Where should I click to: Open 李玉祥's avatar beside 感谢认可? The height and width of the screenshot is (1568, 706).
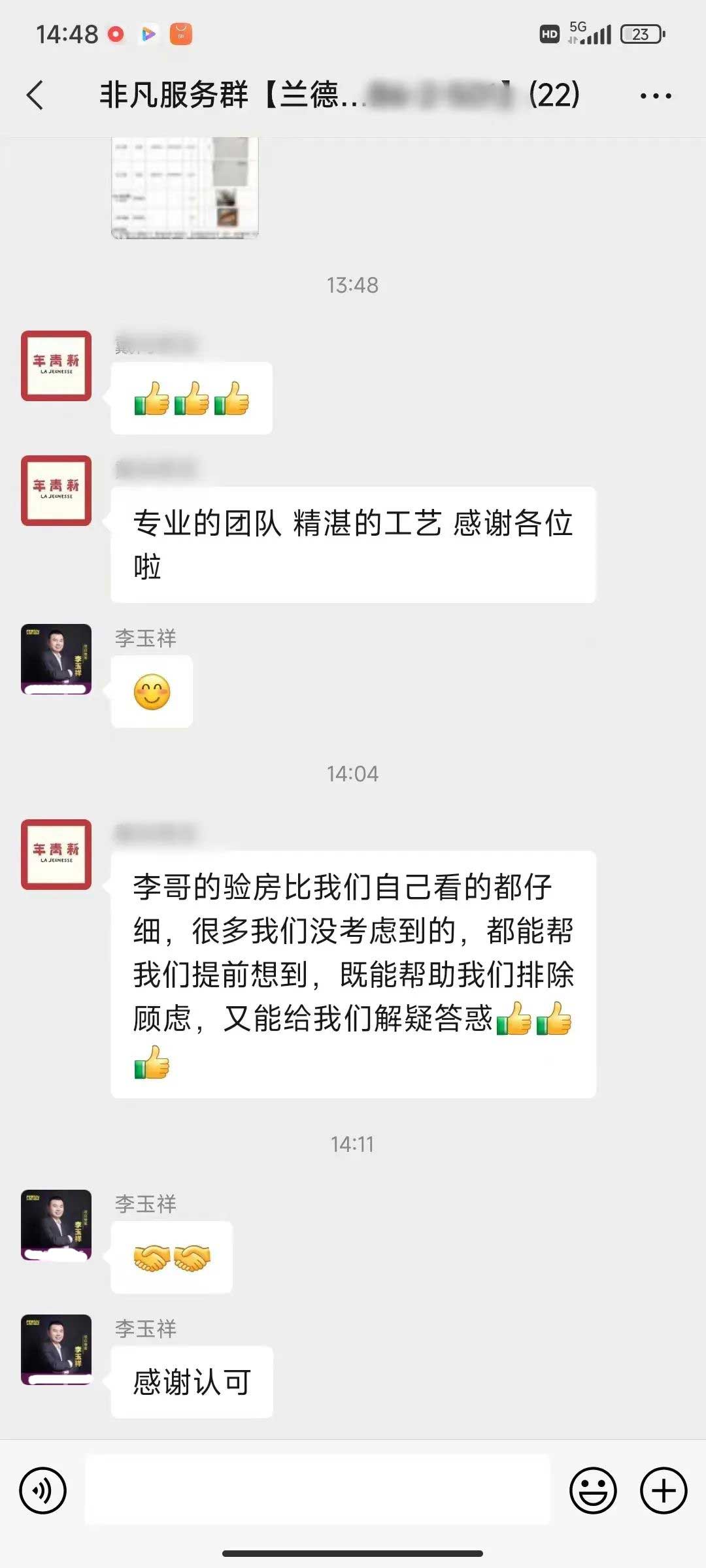(56, 1350)
